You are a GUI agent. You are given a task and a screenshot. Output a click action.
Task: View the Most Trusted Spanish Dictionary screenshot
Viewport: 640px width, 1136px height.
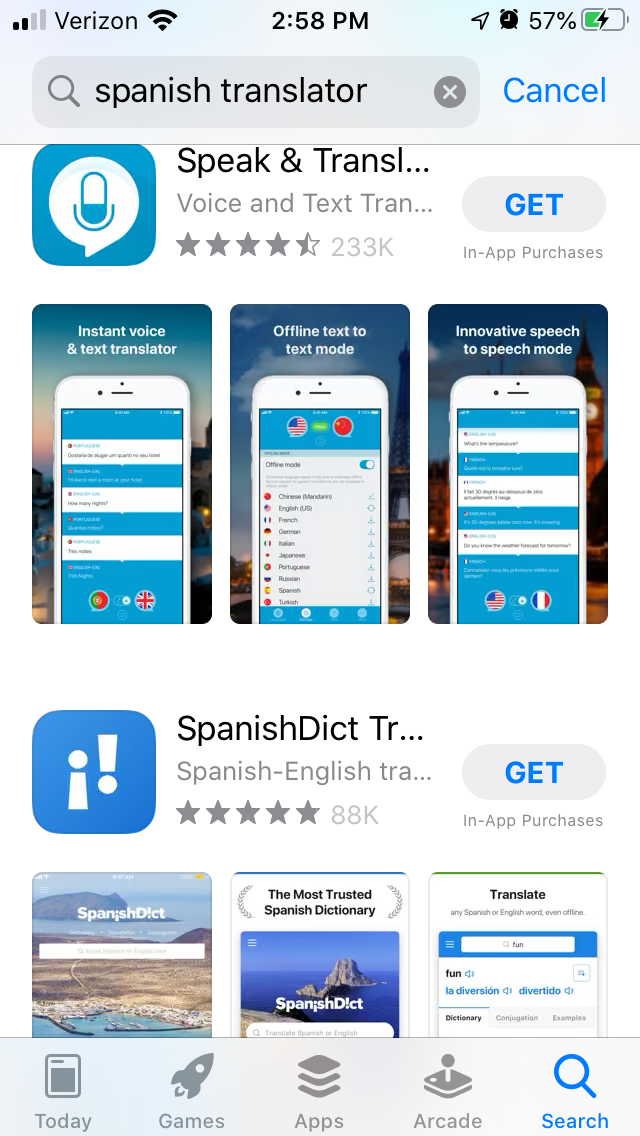point(320,955)
